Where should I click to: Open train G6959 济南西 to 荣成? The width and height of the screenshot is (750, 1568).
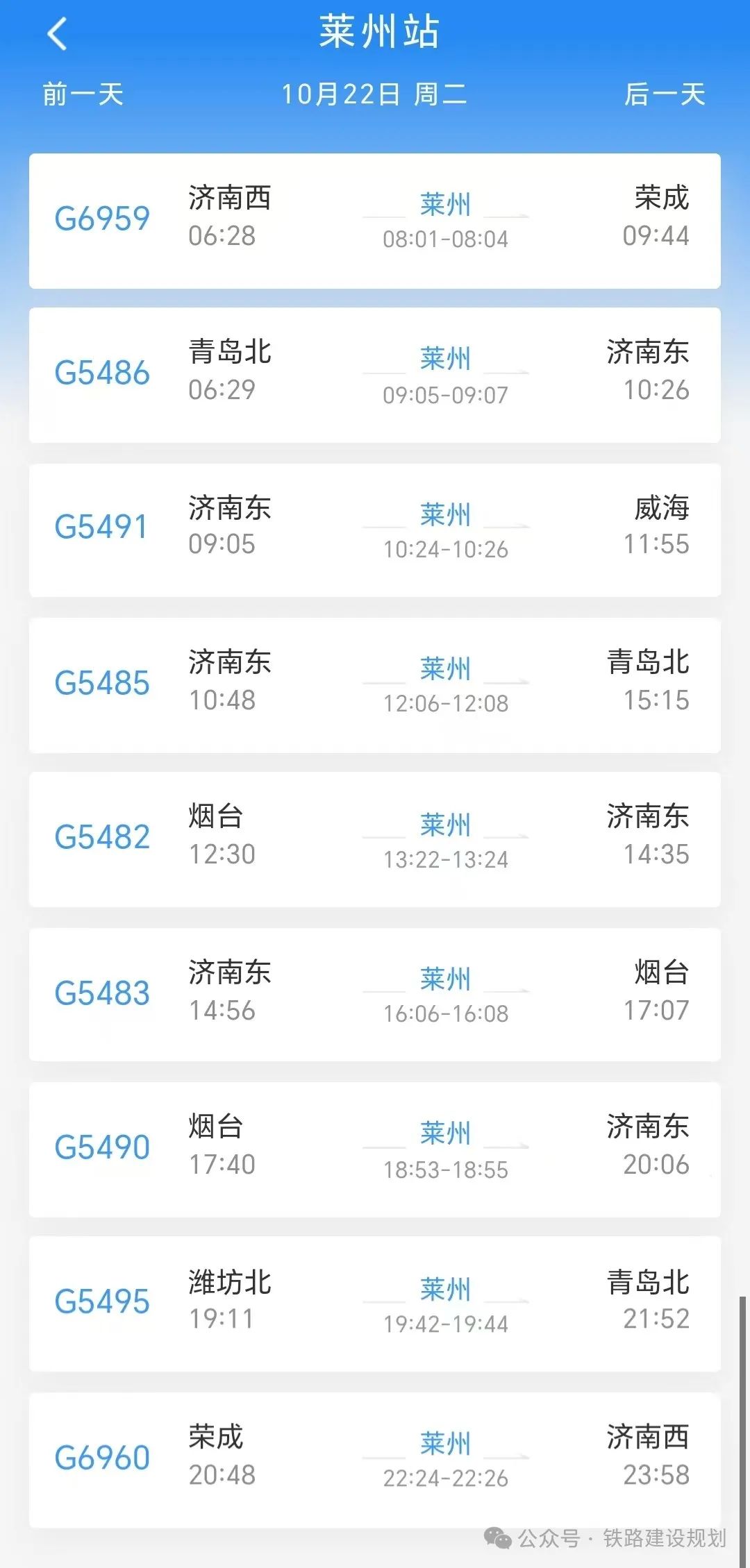click(x=375, y=221)
